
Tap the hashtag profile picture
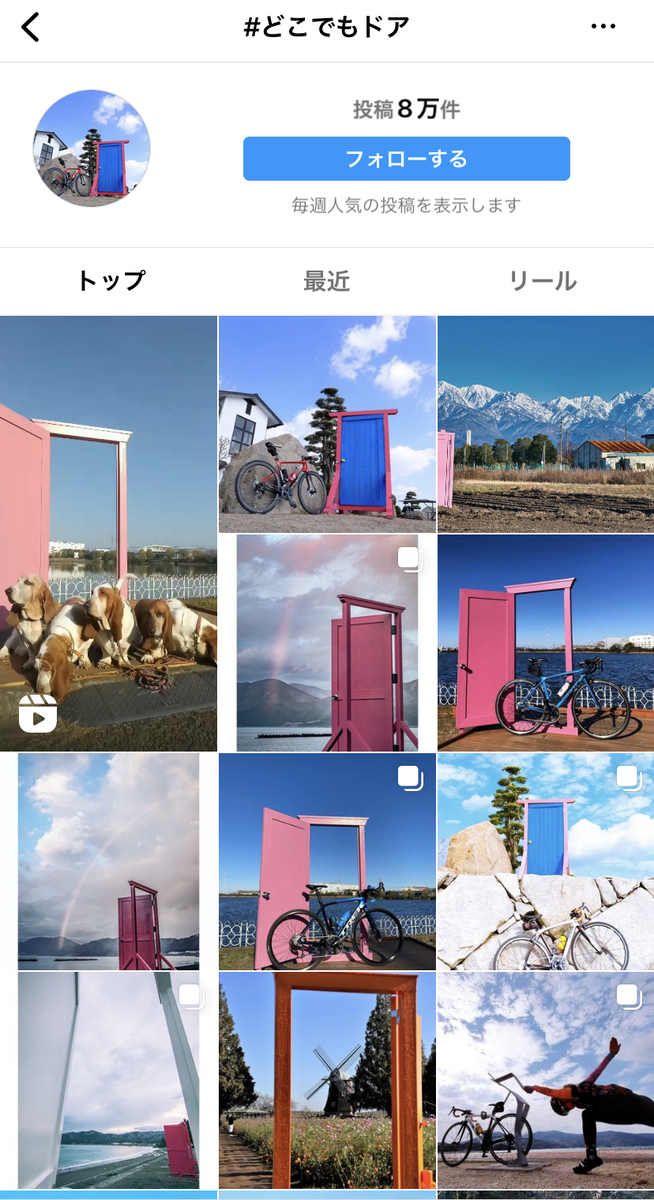pyautogui.click(x=92, y=148)
